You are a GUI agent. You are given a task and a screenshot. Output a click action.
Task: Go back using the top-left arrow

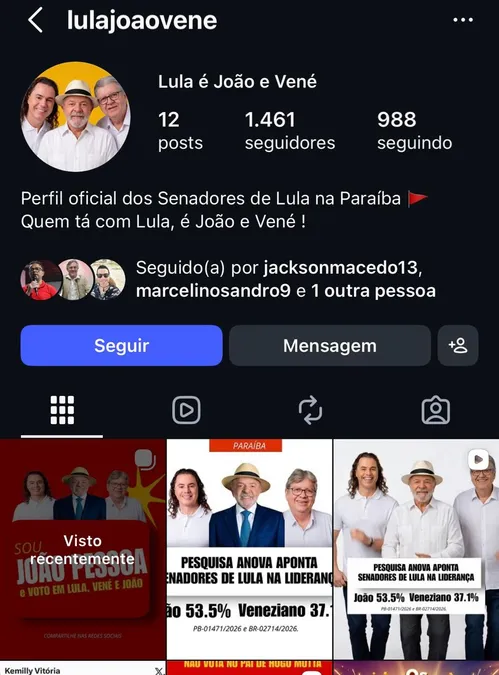(35, 20)
